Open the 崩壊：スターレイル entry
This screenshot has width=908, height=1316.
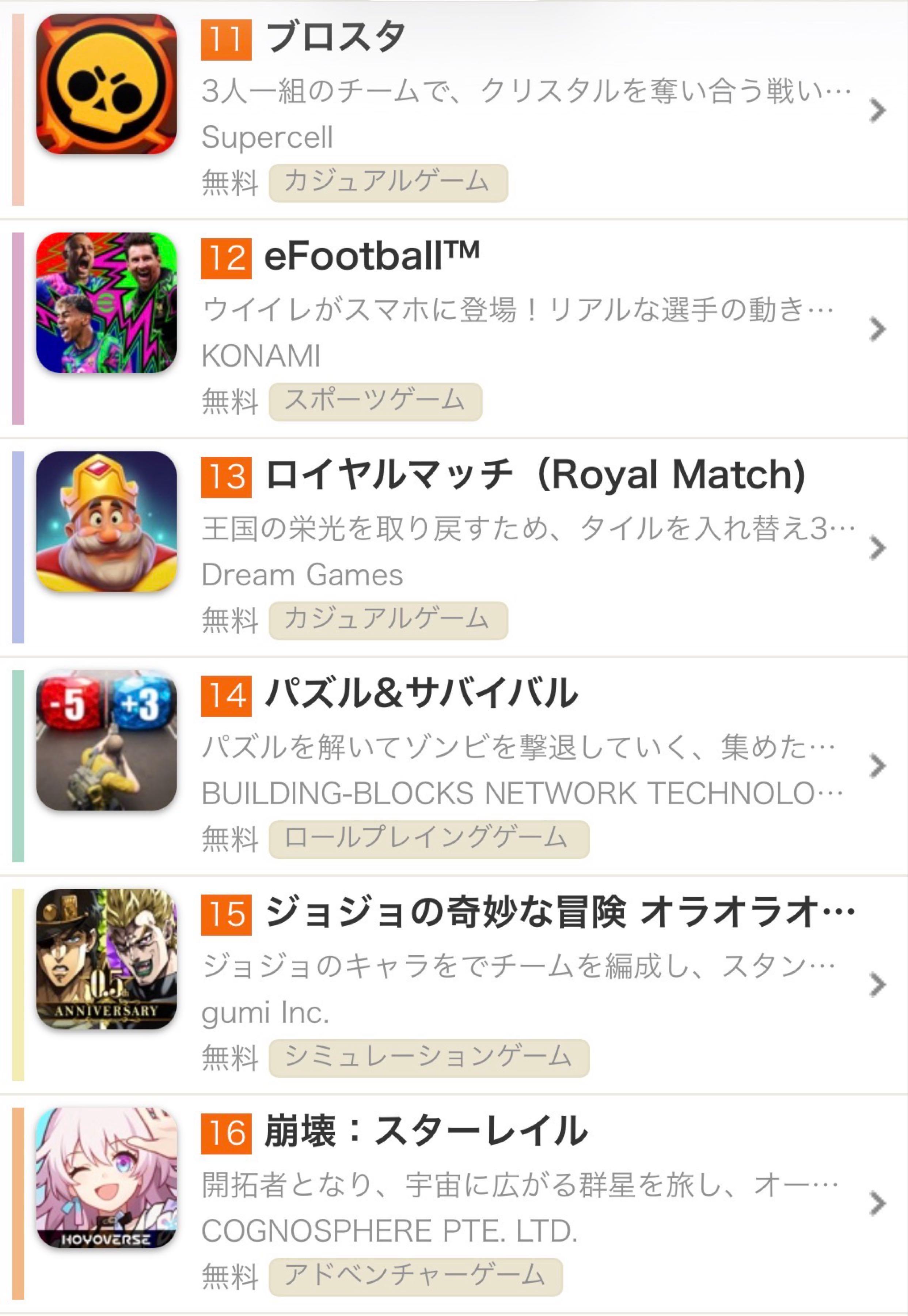click(426, 1131)
